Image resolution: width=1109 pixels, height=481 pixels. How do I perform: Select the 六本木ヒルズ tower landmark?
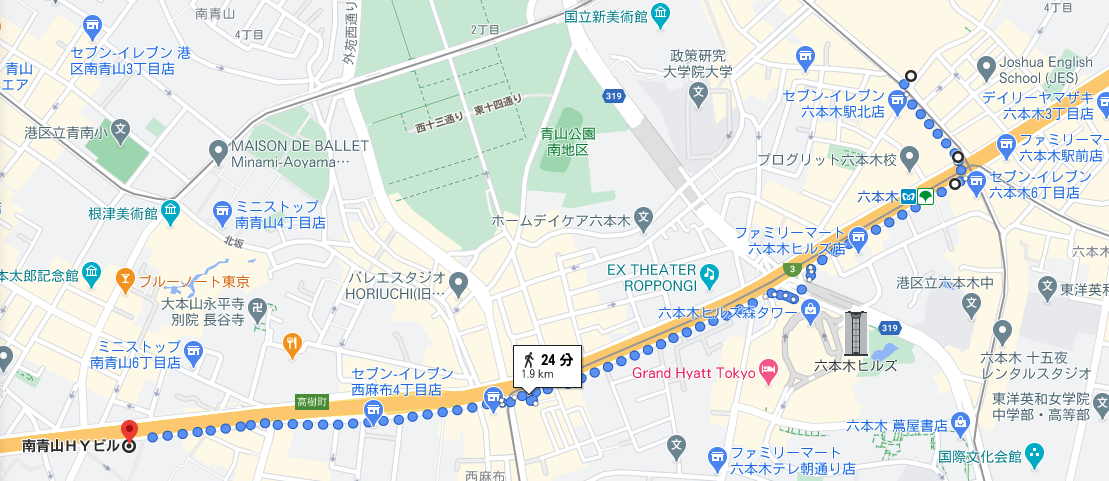pos(855,333)
